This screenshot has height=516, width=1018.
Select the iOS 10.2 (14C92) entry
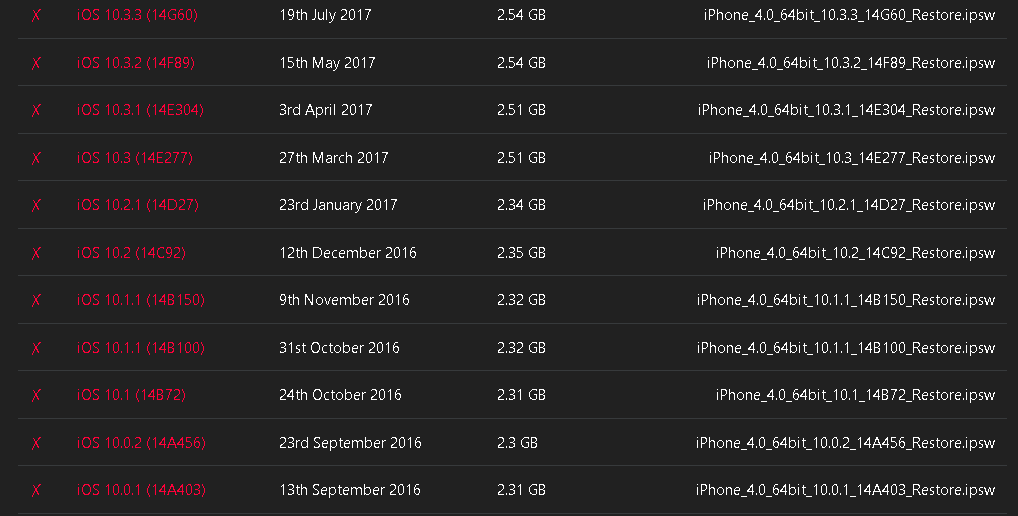(x=131, y=253)
